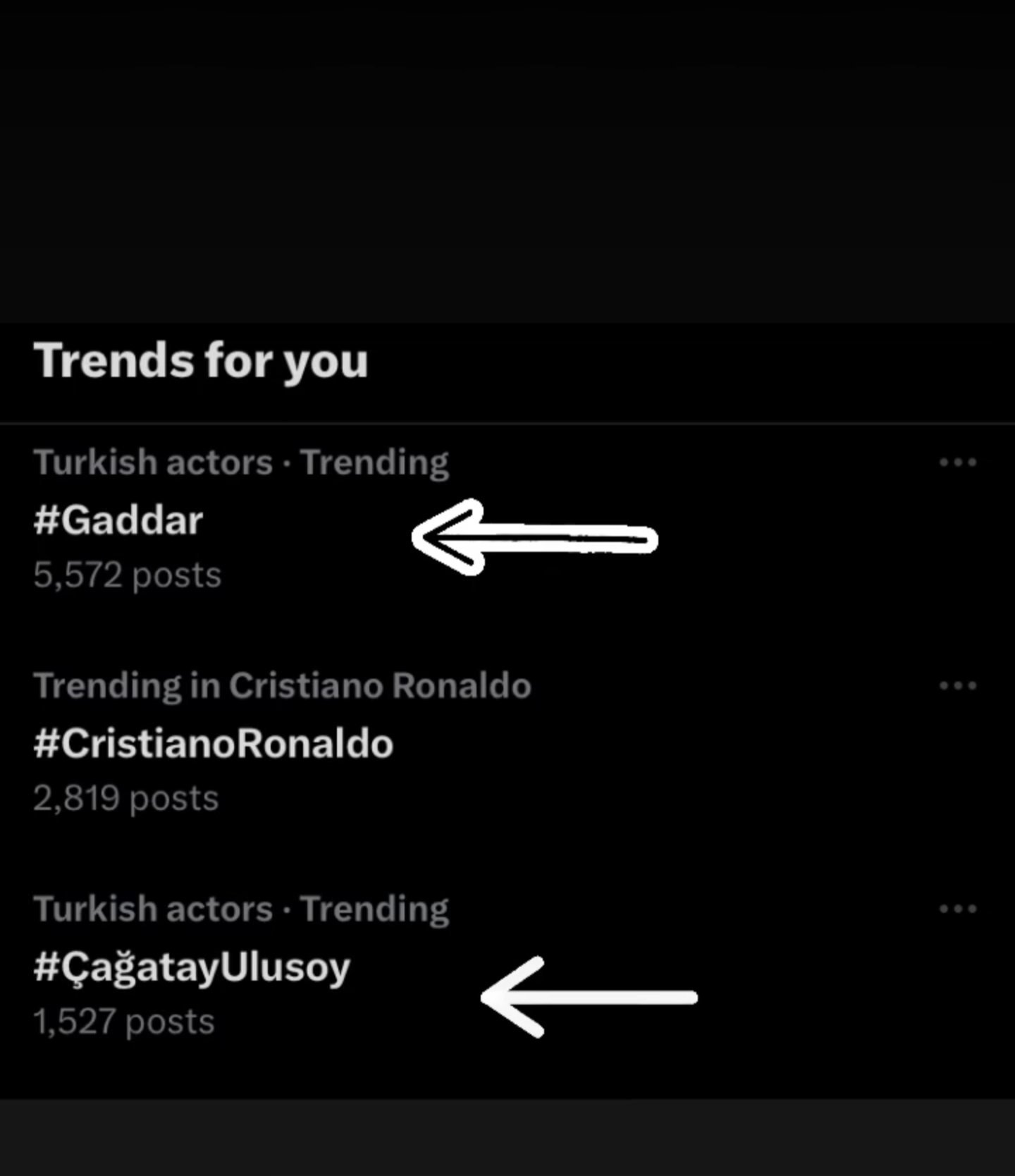Image resolution: width=1015 pixels, height=1176 pixels.
Task: Open the #CristianoRonaldo trending topic
Action: point(213,744)
